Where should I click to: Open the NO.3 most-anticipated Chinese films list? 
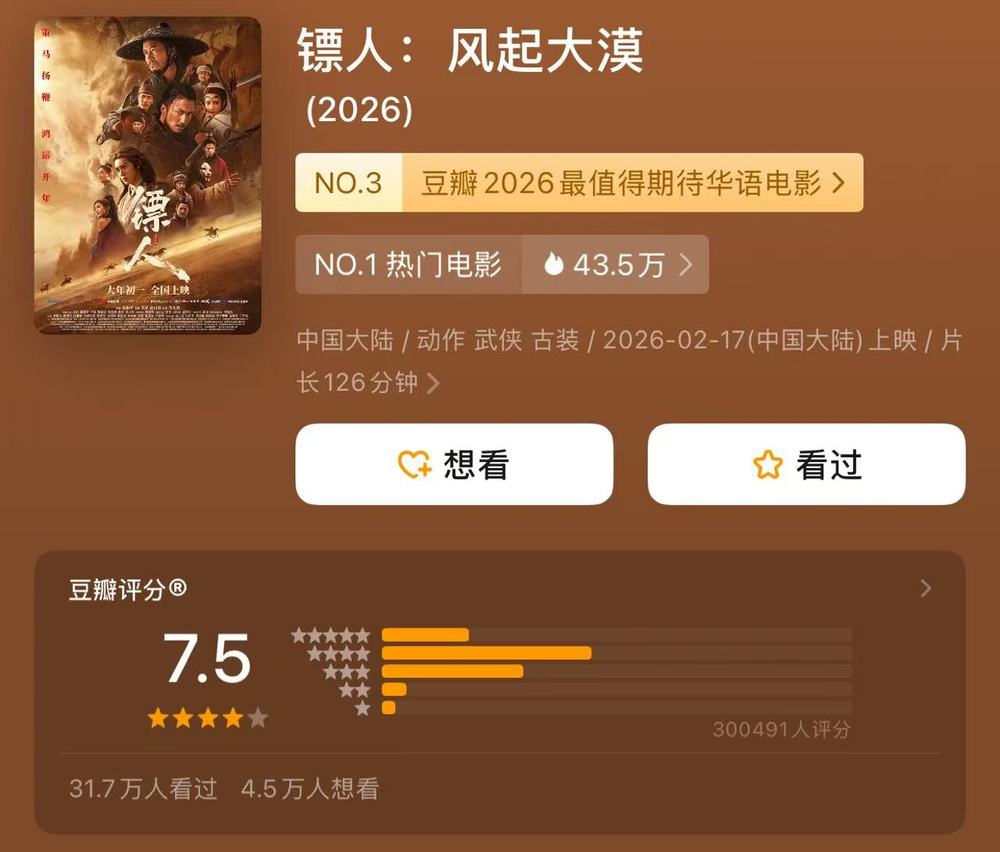[579, 183]
